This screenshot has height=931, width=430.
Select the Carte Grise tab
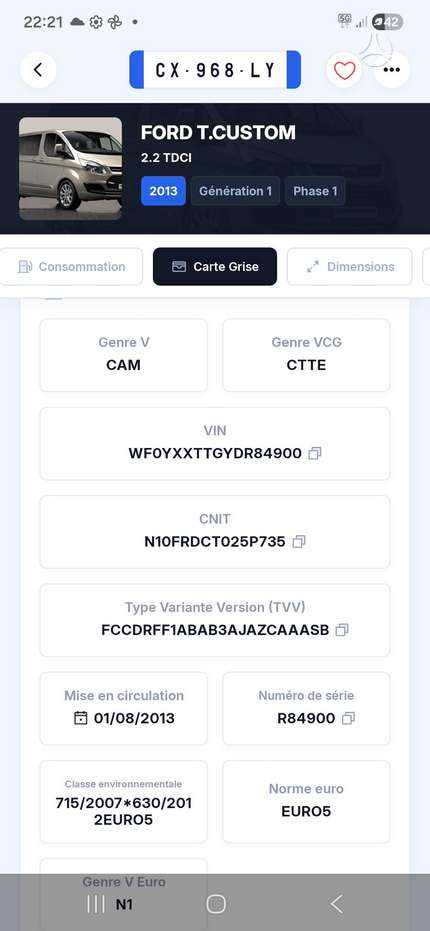point(215,267)
